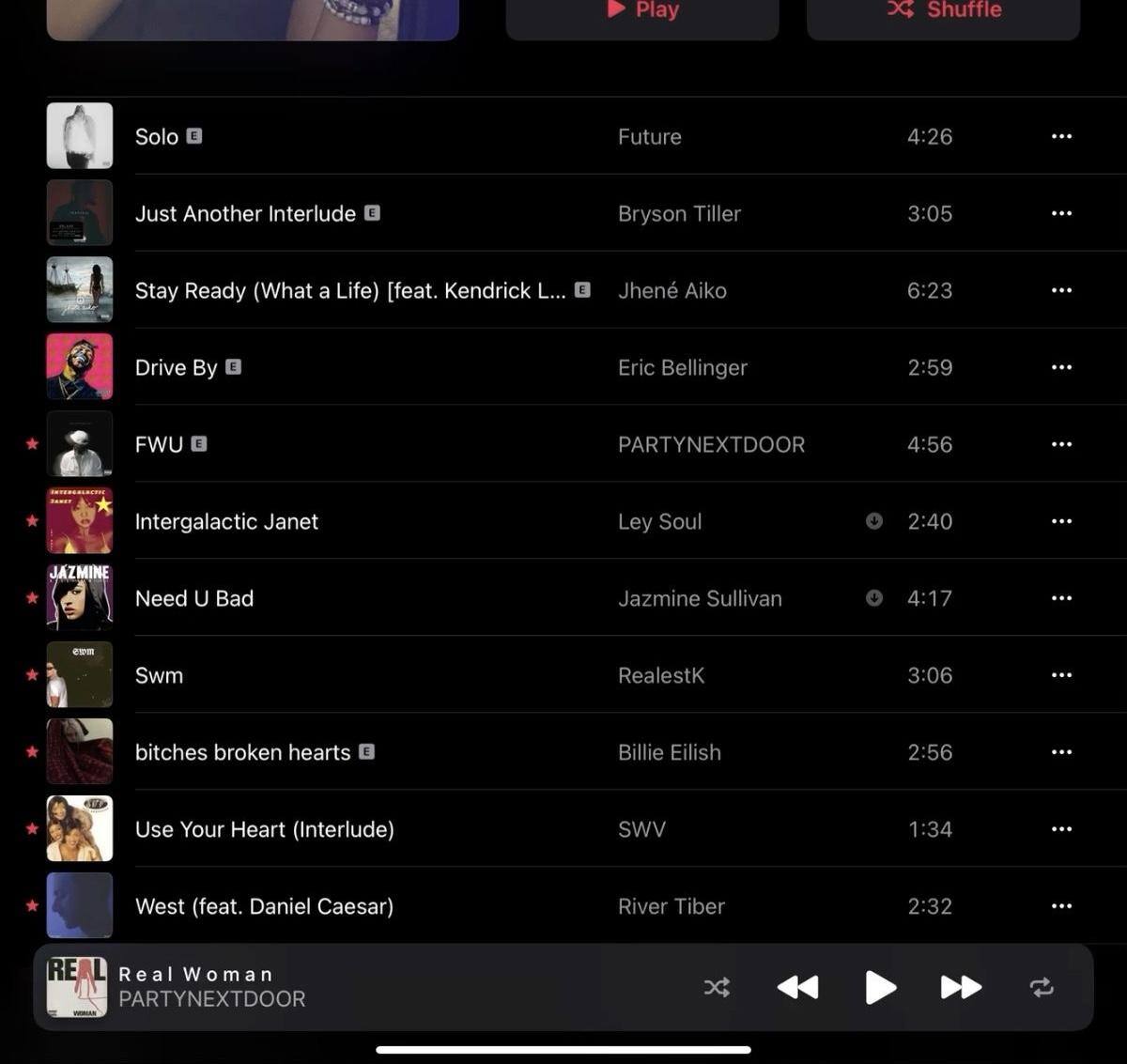This screenshot has width=1127, height=1064.
Task: Resume playing Real Woman
Action: click(879, 987)
